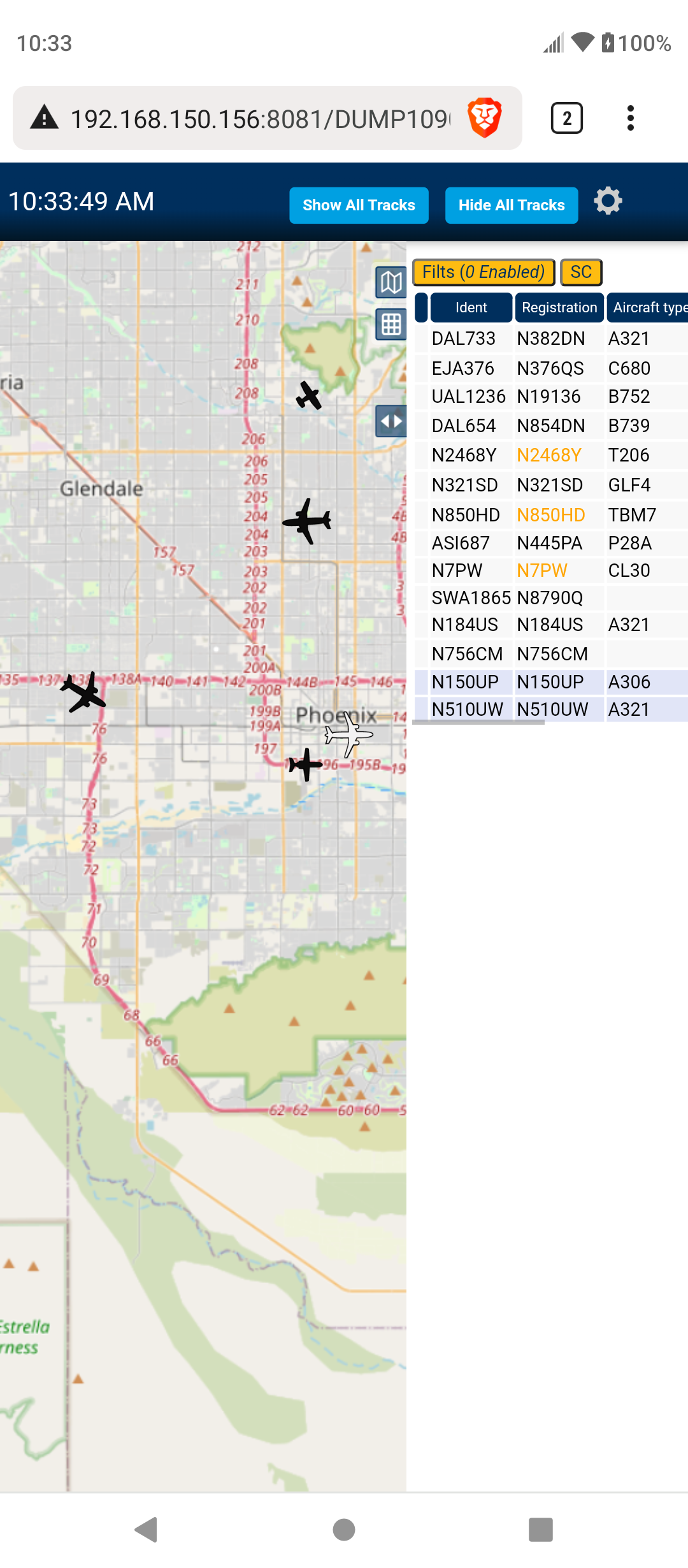Open the N2468Y registration link
688x1568 pixels.
click(549, 455)
